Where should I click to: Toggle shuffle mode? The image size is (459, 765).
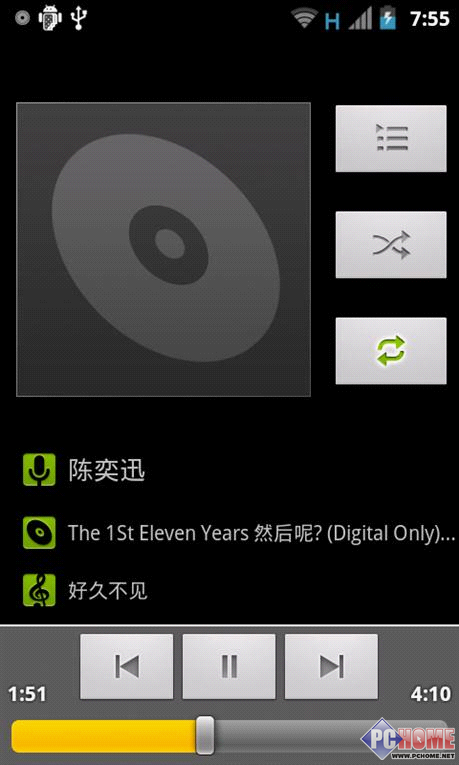click(391, 245)
